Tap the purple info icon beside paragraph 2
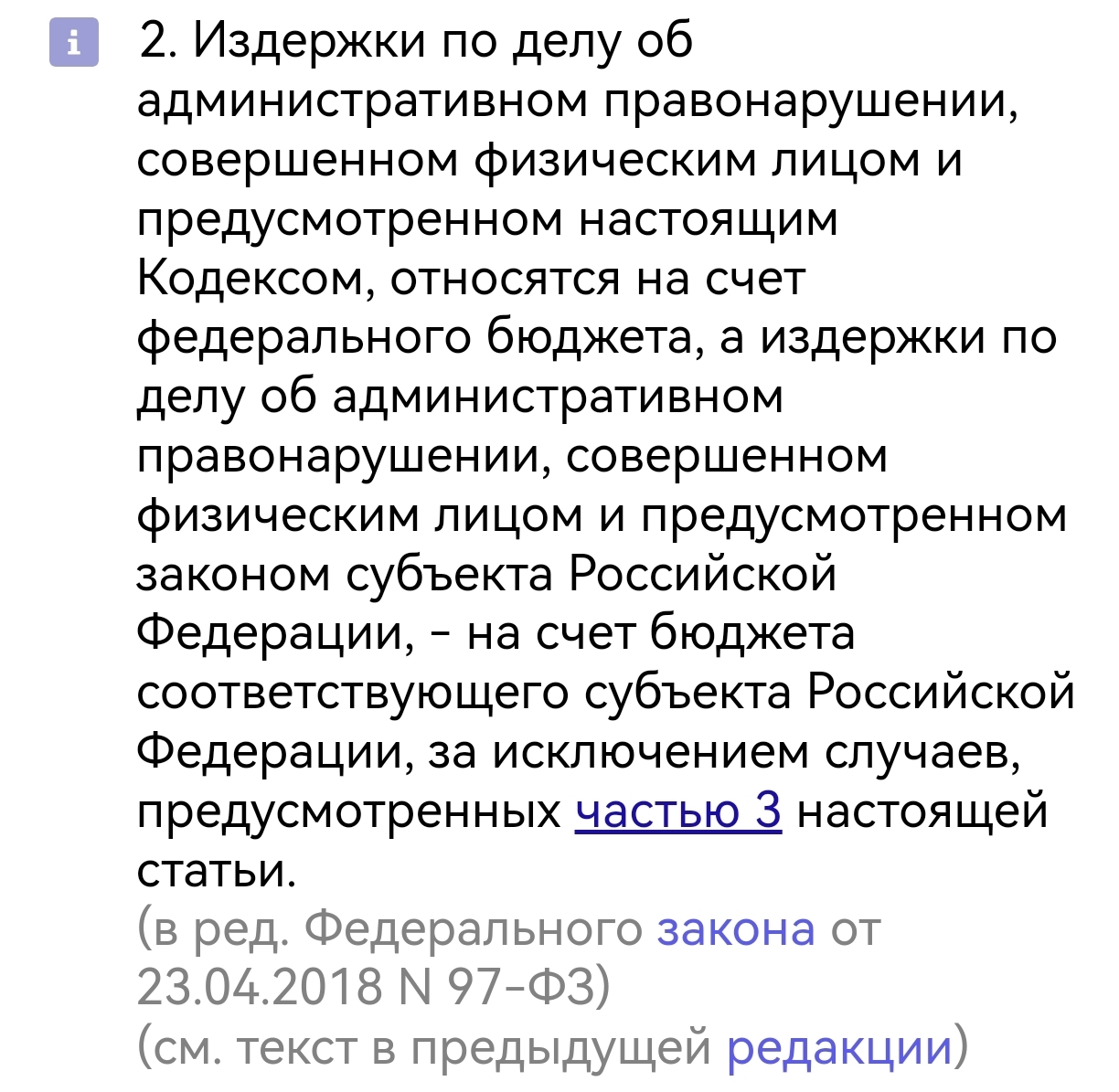 (x=72, y=43)
